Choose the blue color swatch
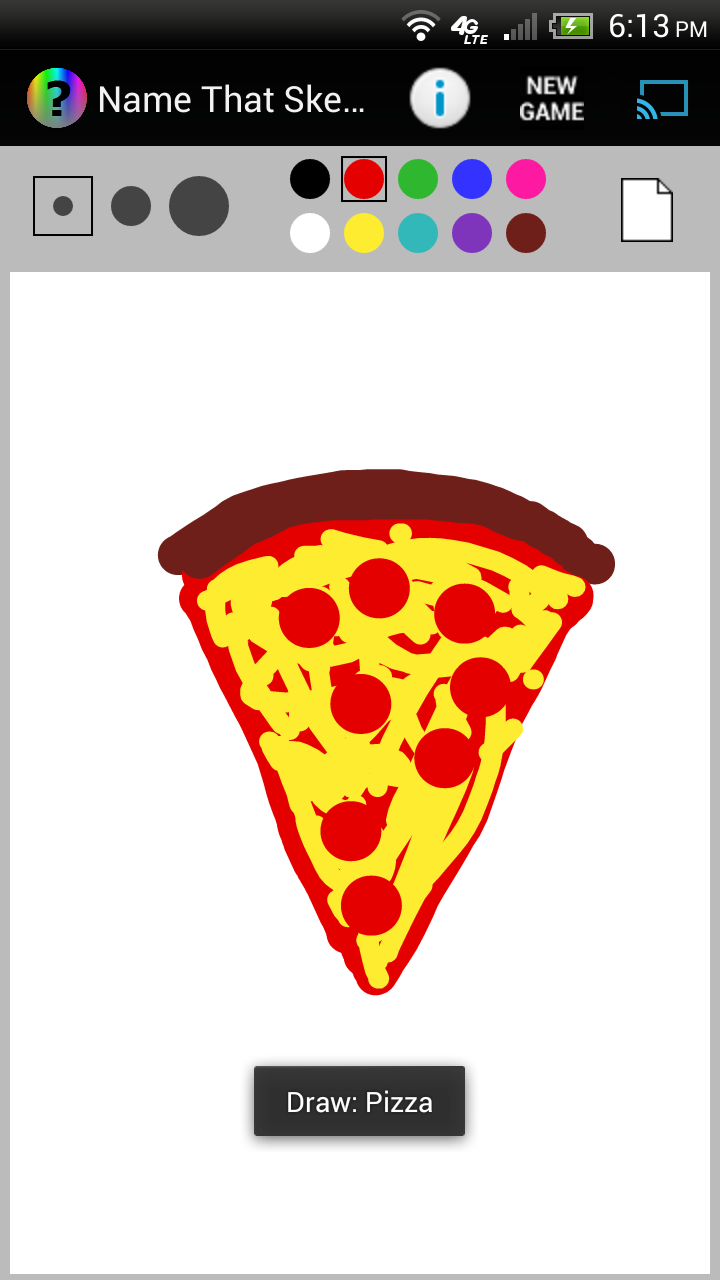This screenshot has height=1280, width=720. coord(472,179)
